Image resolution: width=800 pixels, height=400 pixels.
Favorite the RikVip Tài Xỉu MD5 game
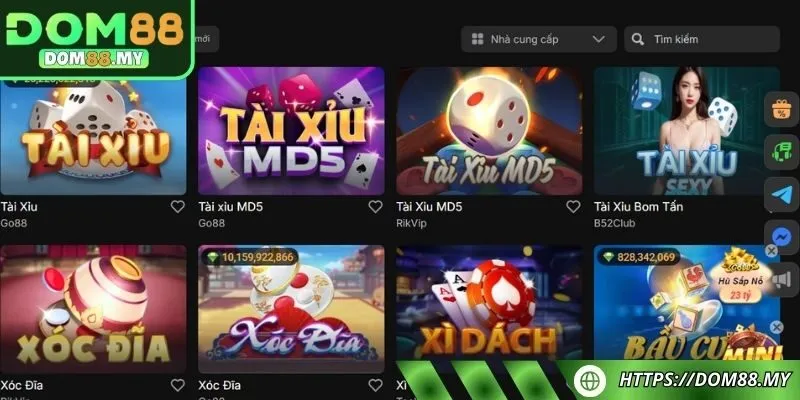[574, 207]
